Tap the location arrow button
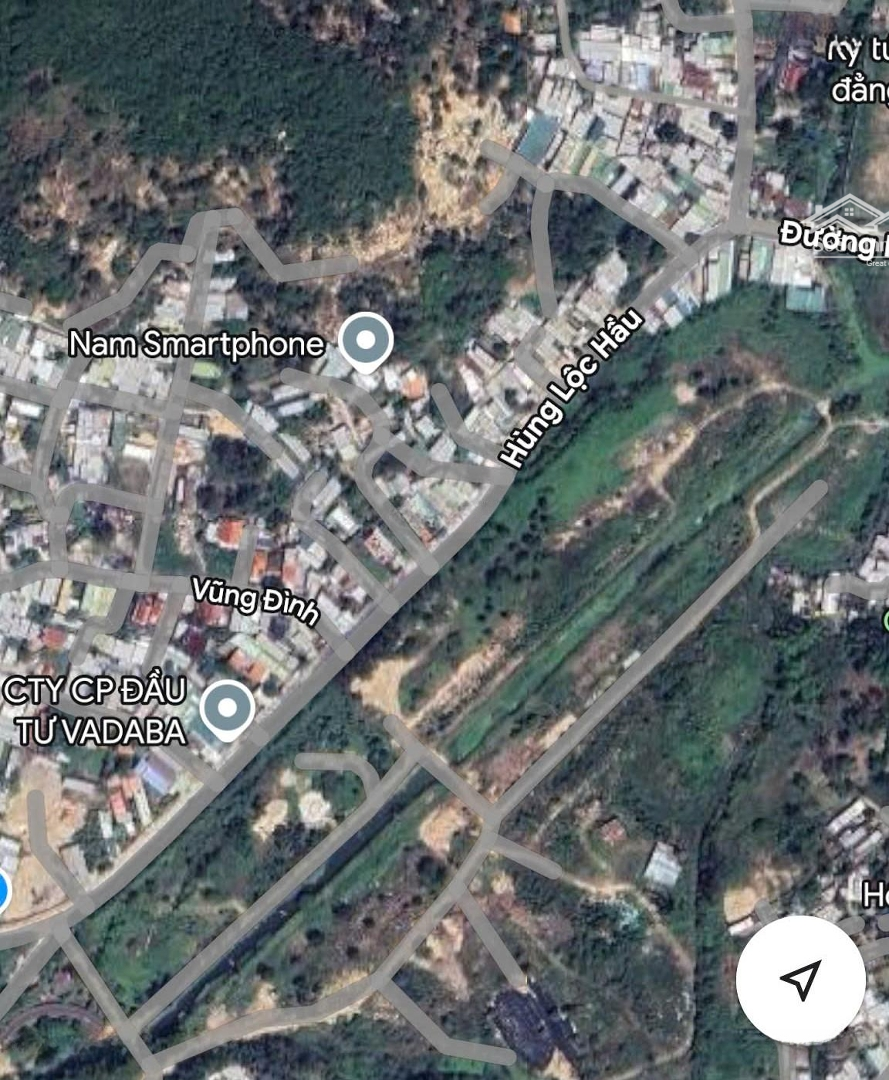This screenshot has height=1080, width=889. 800,979
